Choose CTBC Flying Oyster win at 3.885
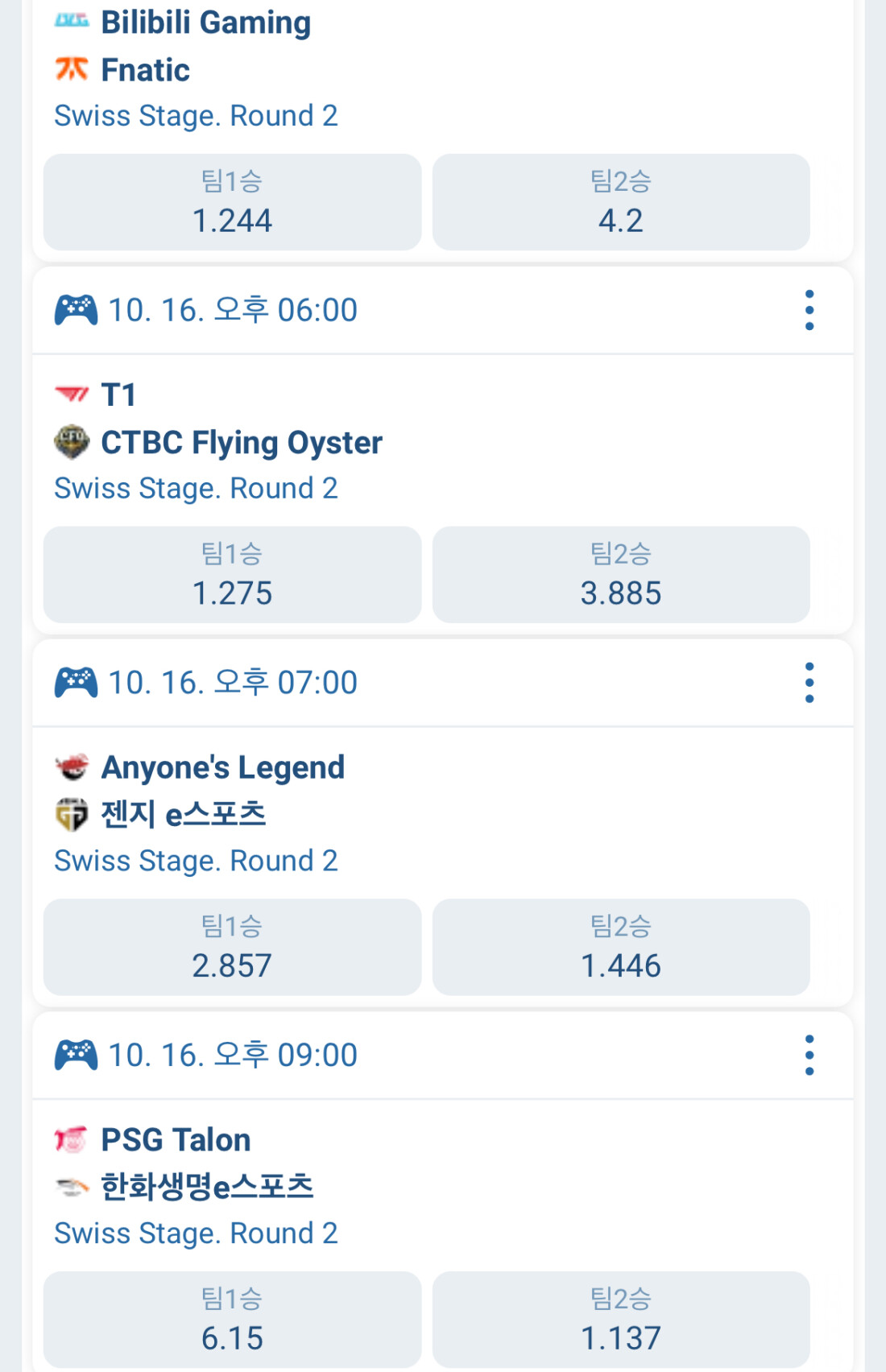The height and width of the screenshot is (1372, 886). [621, 575]
